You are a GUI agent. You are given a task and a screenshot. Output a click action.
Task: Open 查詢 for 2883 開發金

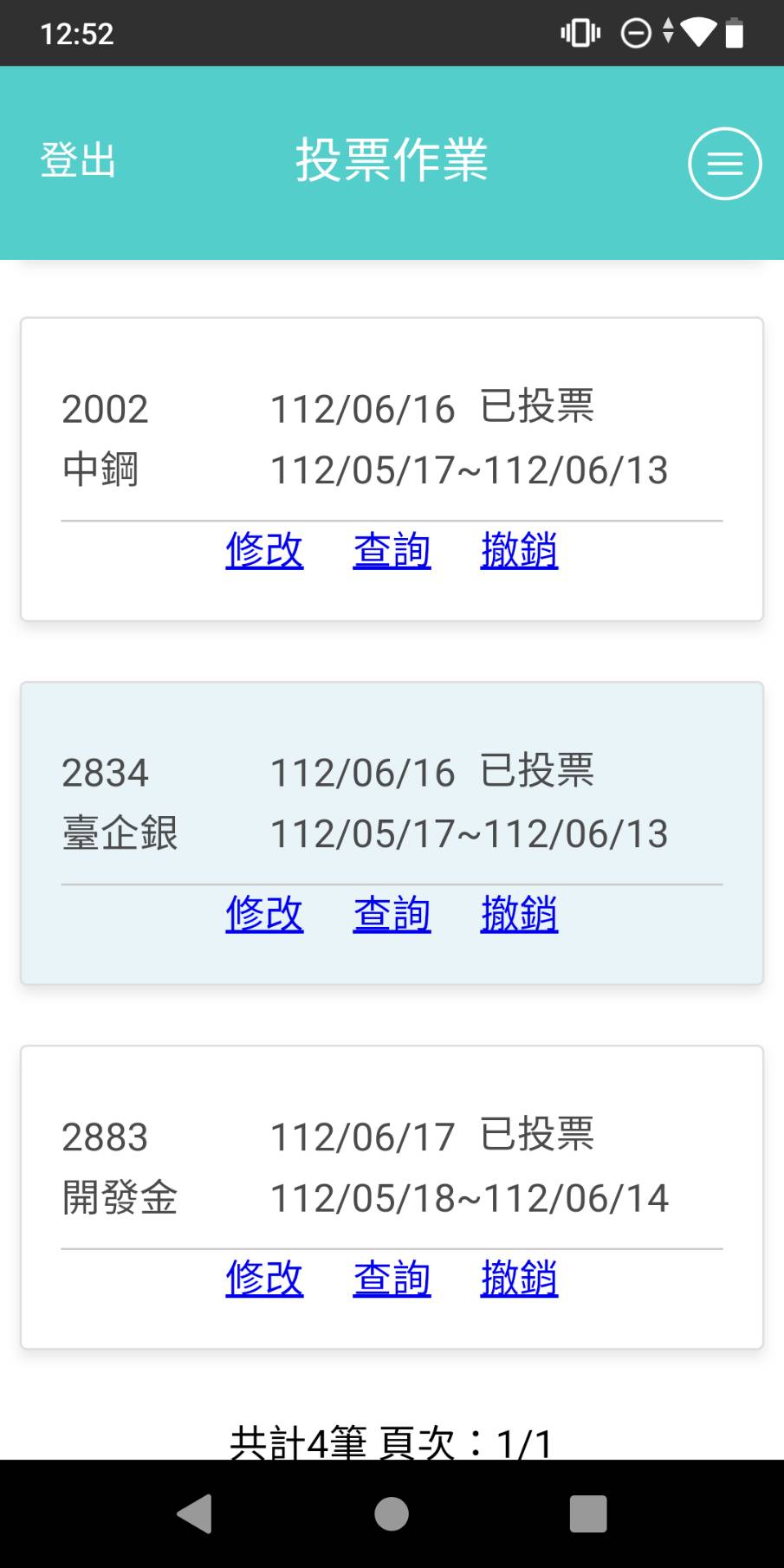click(392, 1278)
